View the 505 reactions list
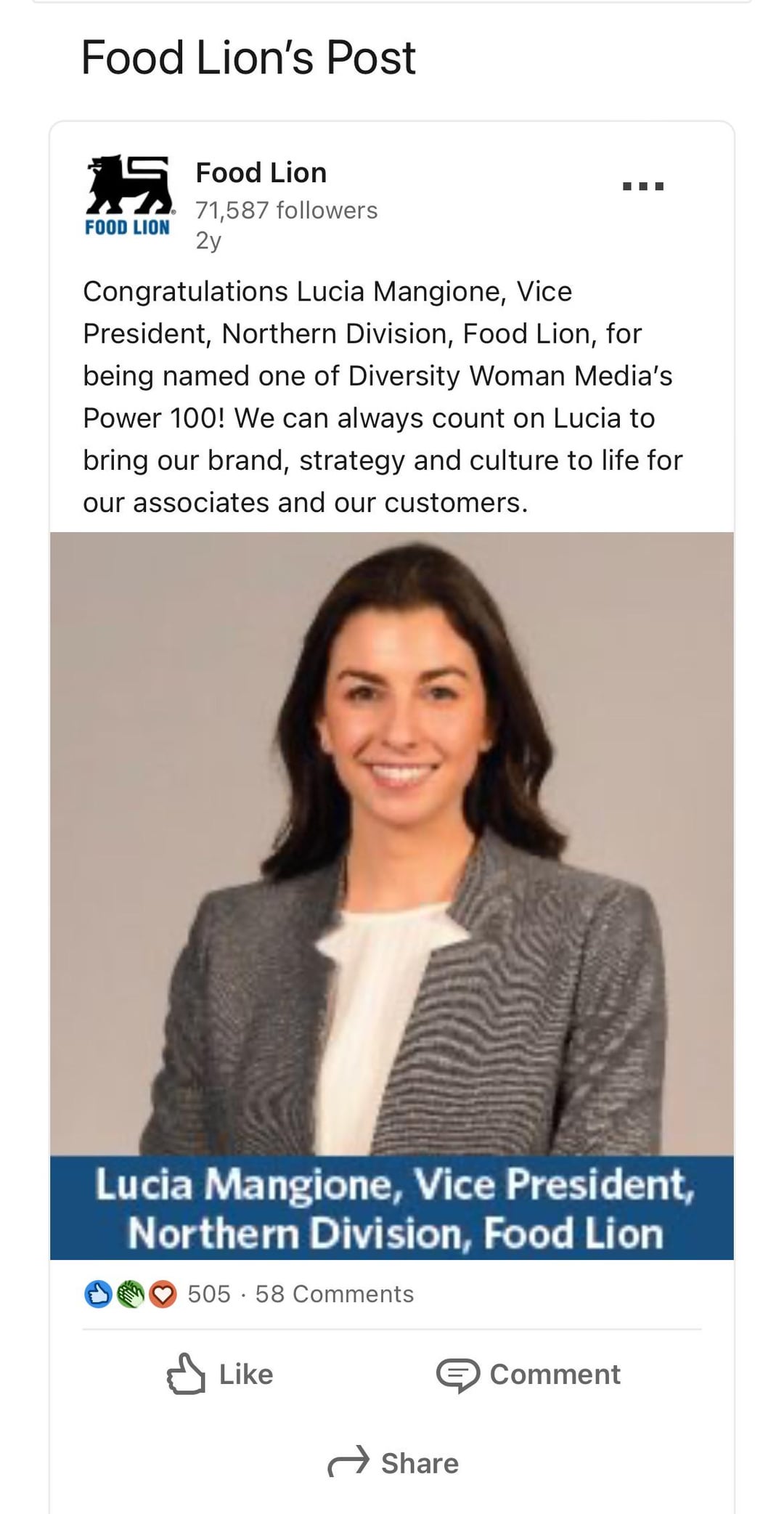The height and width of the screenshot is (1514, 784). pos(158,1293)
